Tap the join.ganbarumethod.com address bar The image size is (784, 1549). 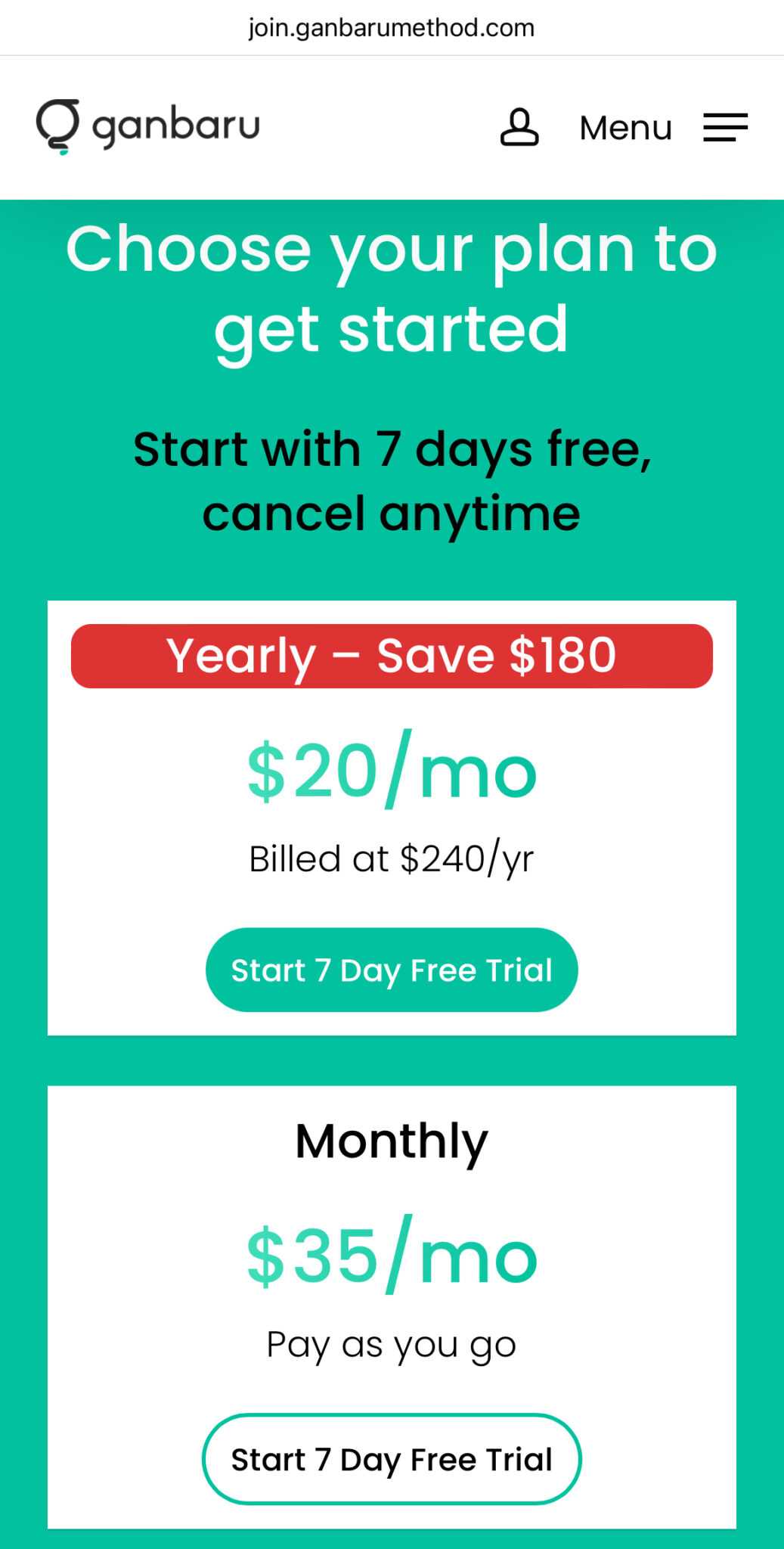392,28
